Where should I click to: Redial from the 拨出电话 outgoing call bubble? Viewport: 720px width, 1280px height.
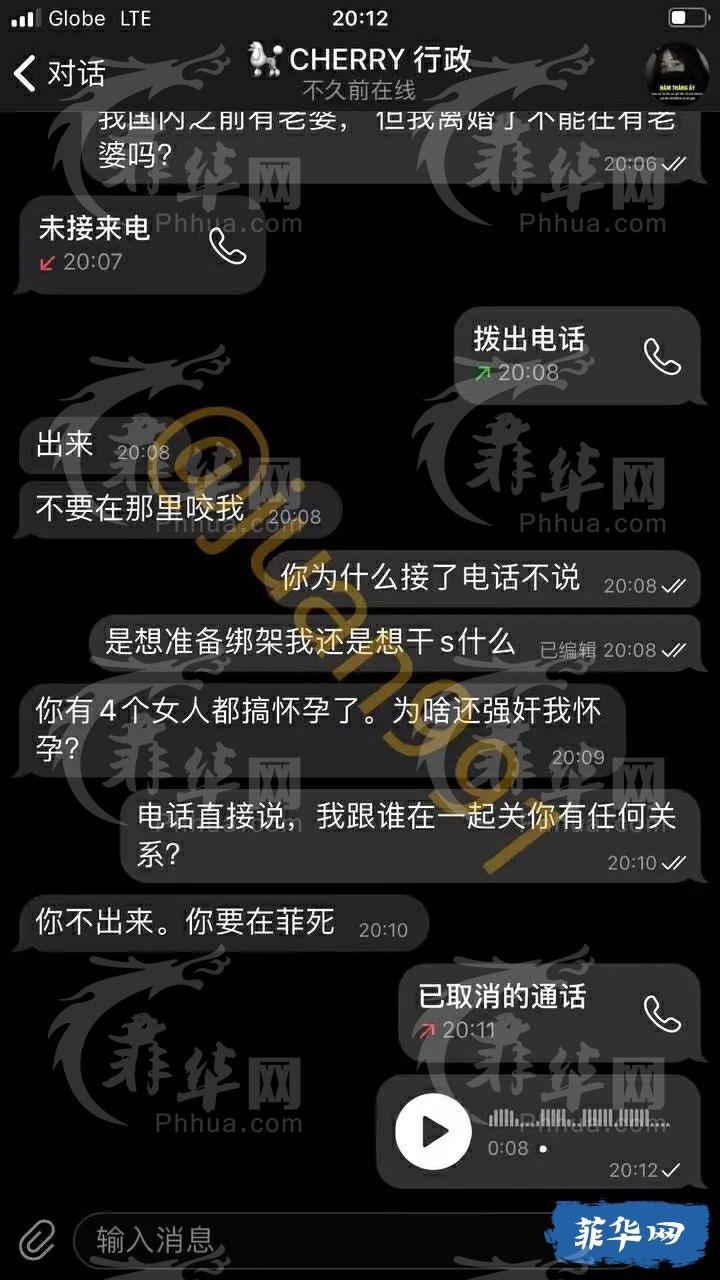click(661, 356)
